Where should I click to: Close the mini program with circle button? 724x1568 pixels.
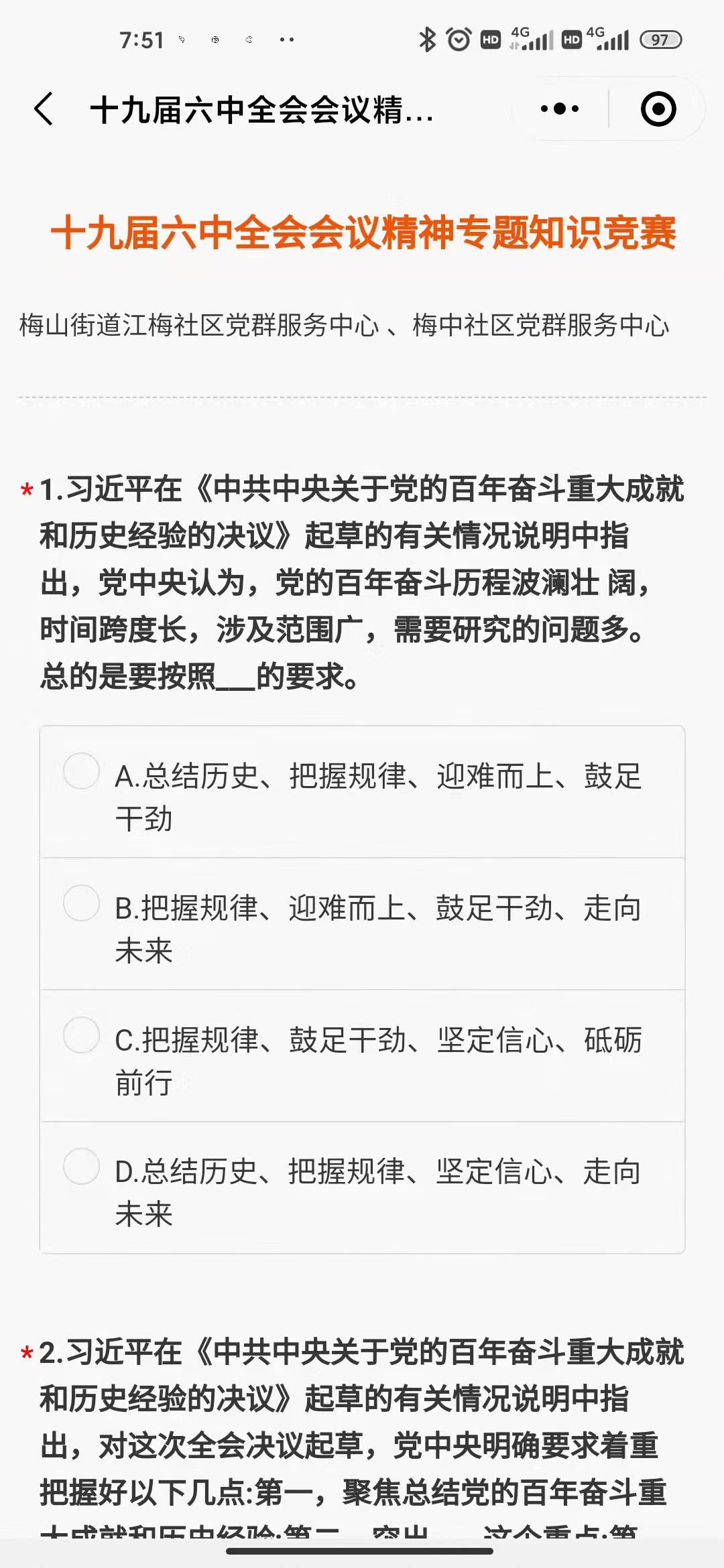coord(658,109)
